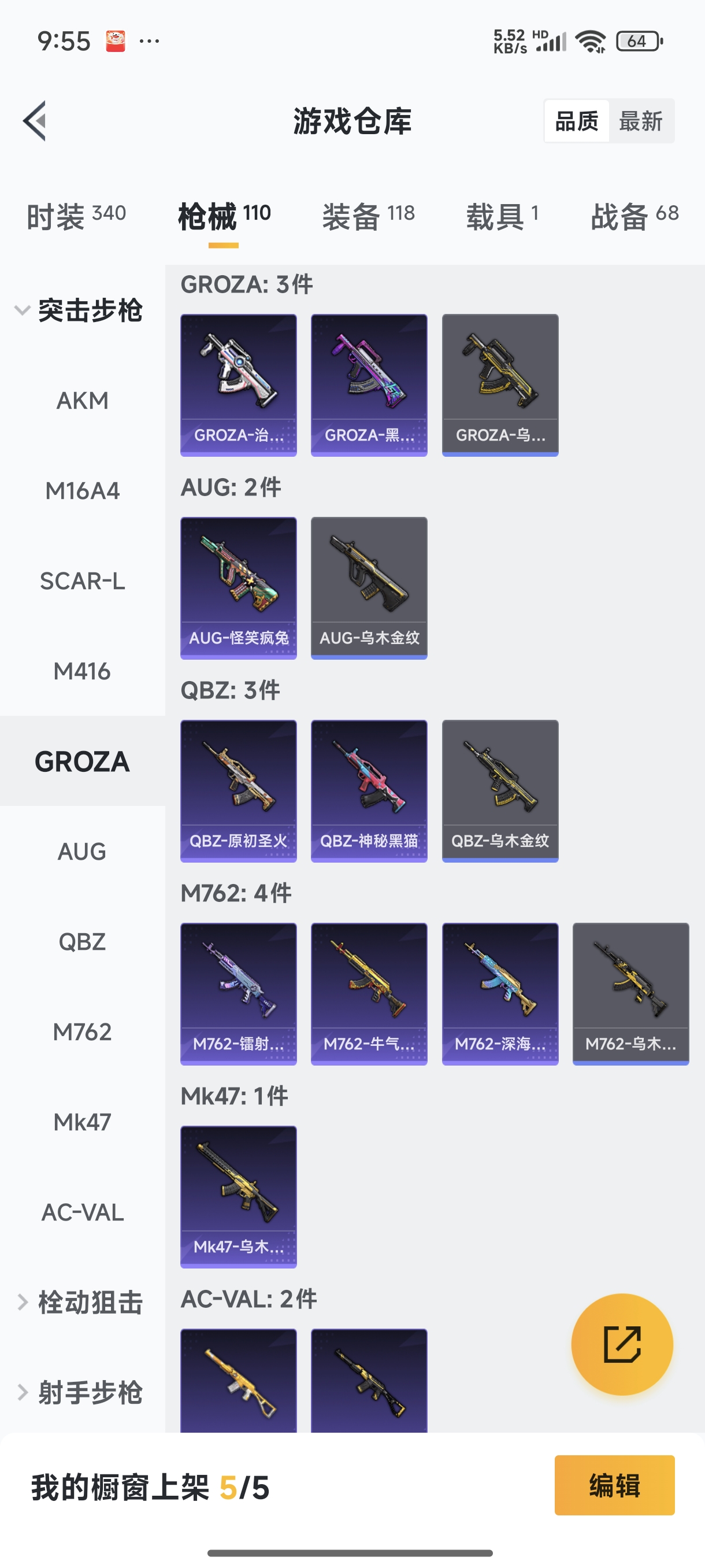Image resolution: width=705 pixels, height=1568 pixels.
Task: Switch to the 装备 tab
Action: click(368, 216)
